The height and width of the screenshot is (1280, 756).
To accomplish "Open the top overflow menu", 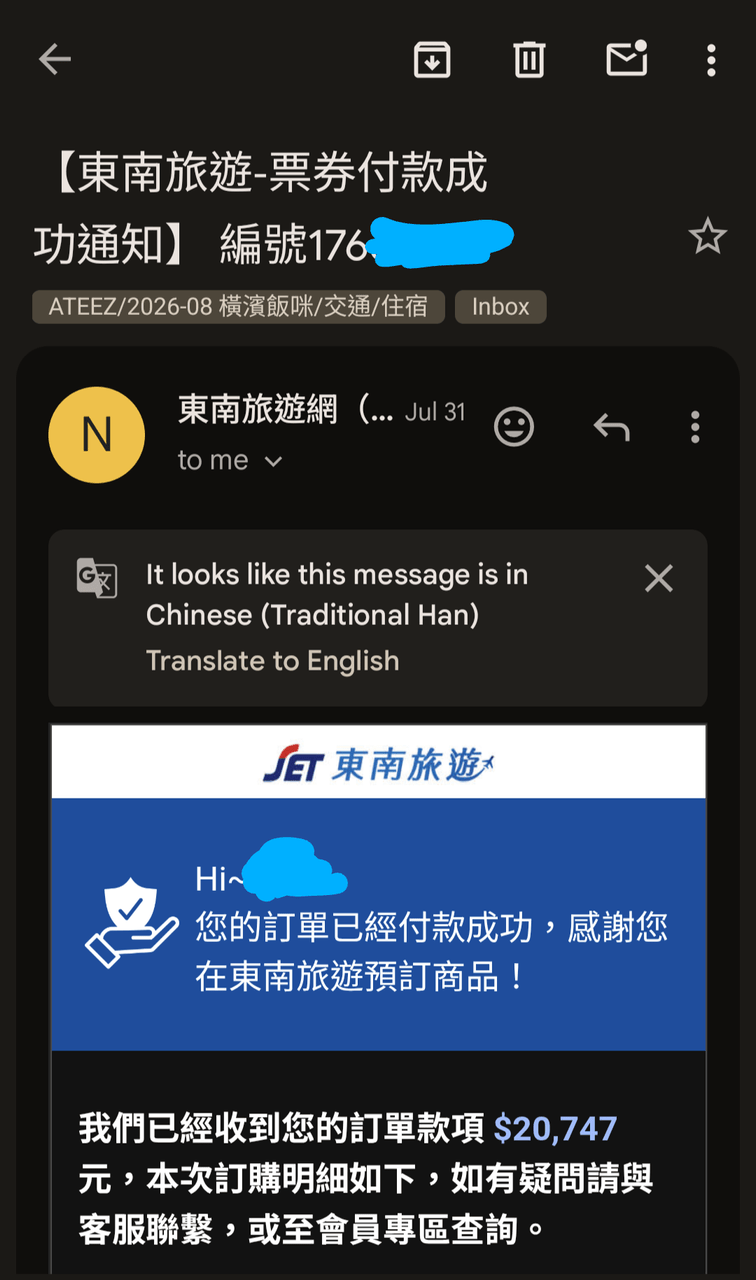I will click(711, 60).
